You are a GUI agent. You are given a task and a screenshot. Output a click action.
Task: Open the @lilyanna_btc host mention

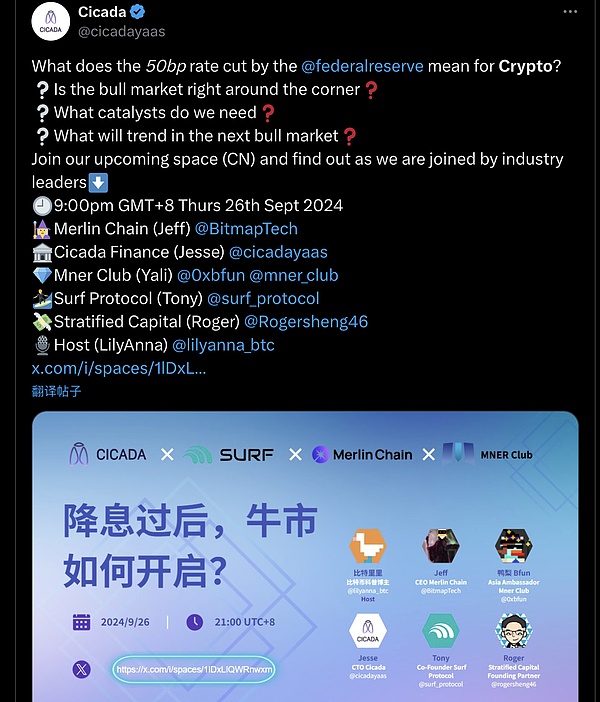223,344
